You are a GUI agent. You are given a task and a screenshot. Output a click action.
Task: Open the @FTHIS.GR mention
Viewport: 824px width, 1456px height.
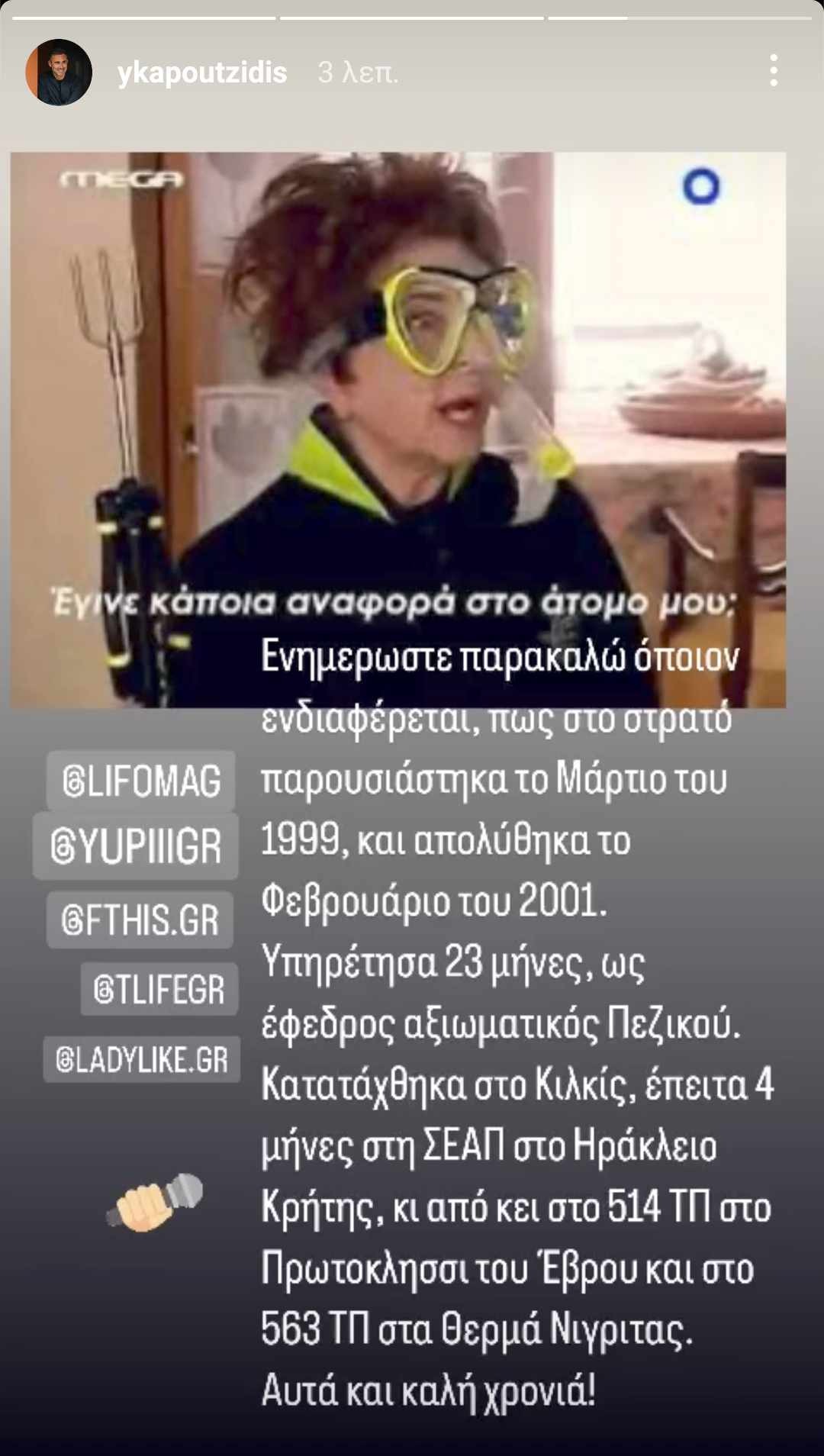coord(140,920)
